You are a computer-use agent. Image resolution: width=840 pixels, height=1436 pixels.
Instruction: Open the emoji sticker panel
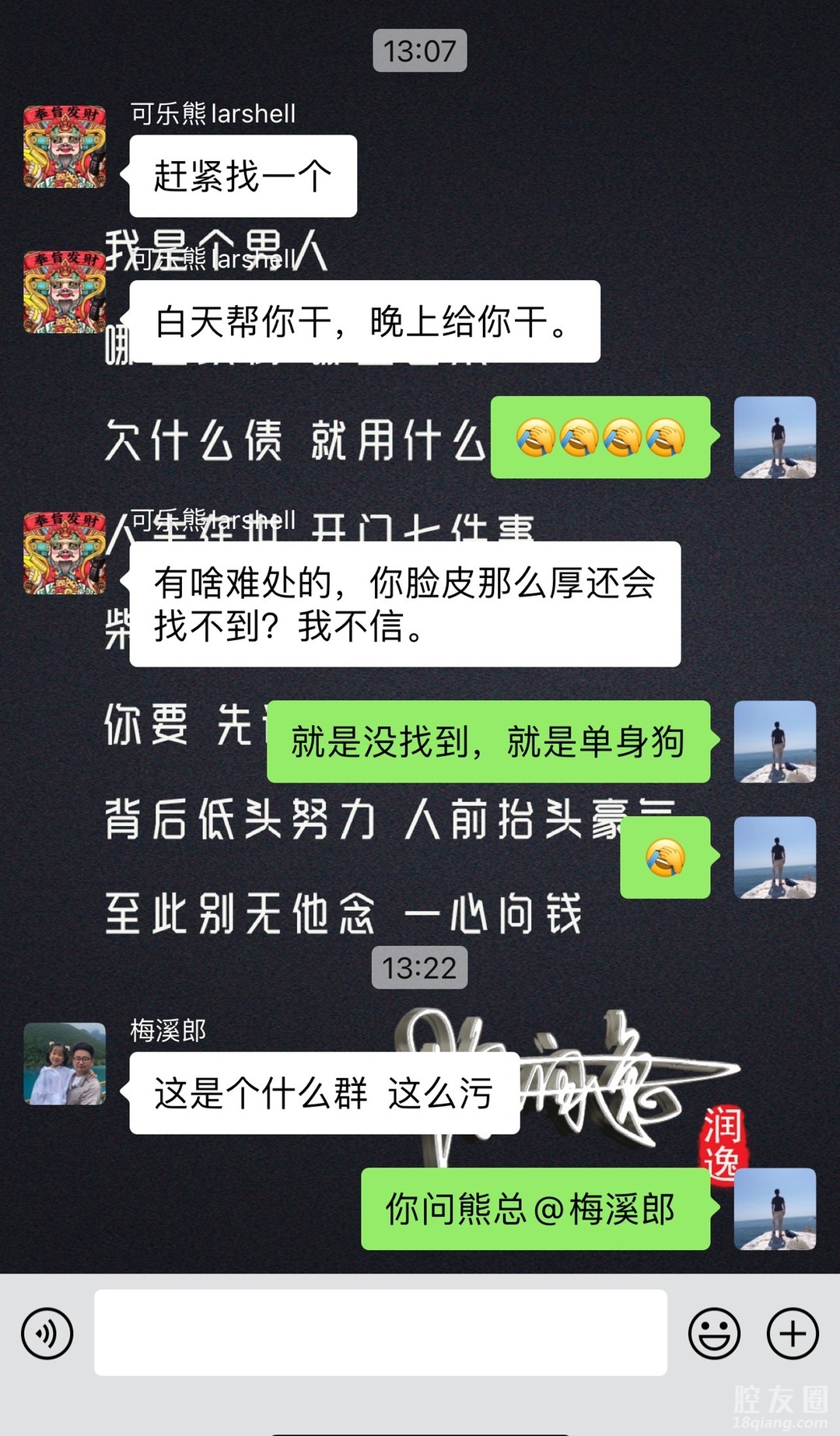coord(713,1333)
